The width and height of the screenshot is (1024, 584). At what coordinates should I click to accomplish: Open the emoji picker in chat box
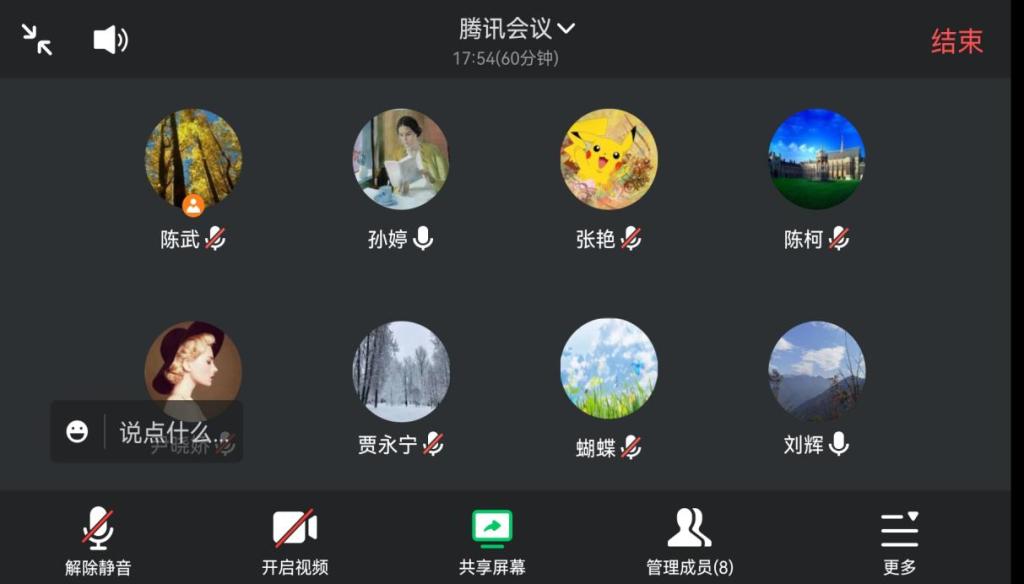pos(77,432)
